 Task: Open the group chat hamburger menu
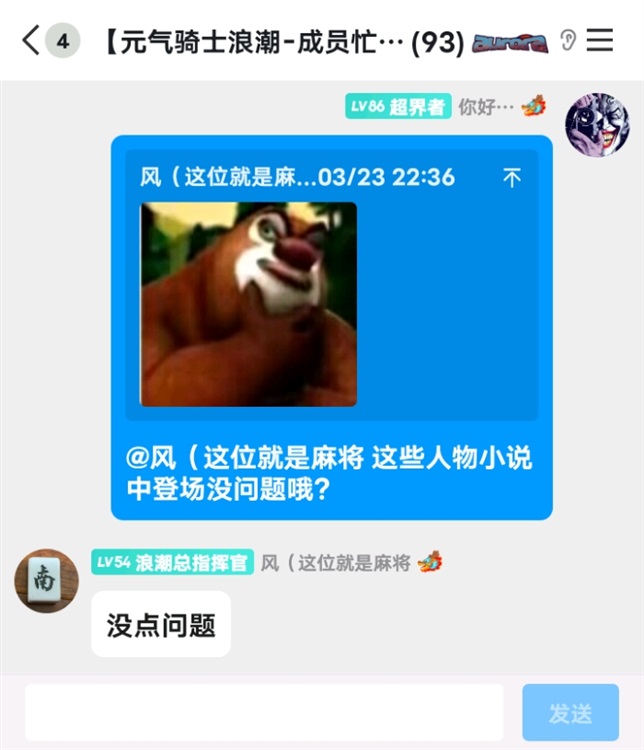tap(600, 41)
